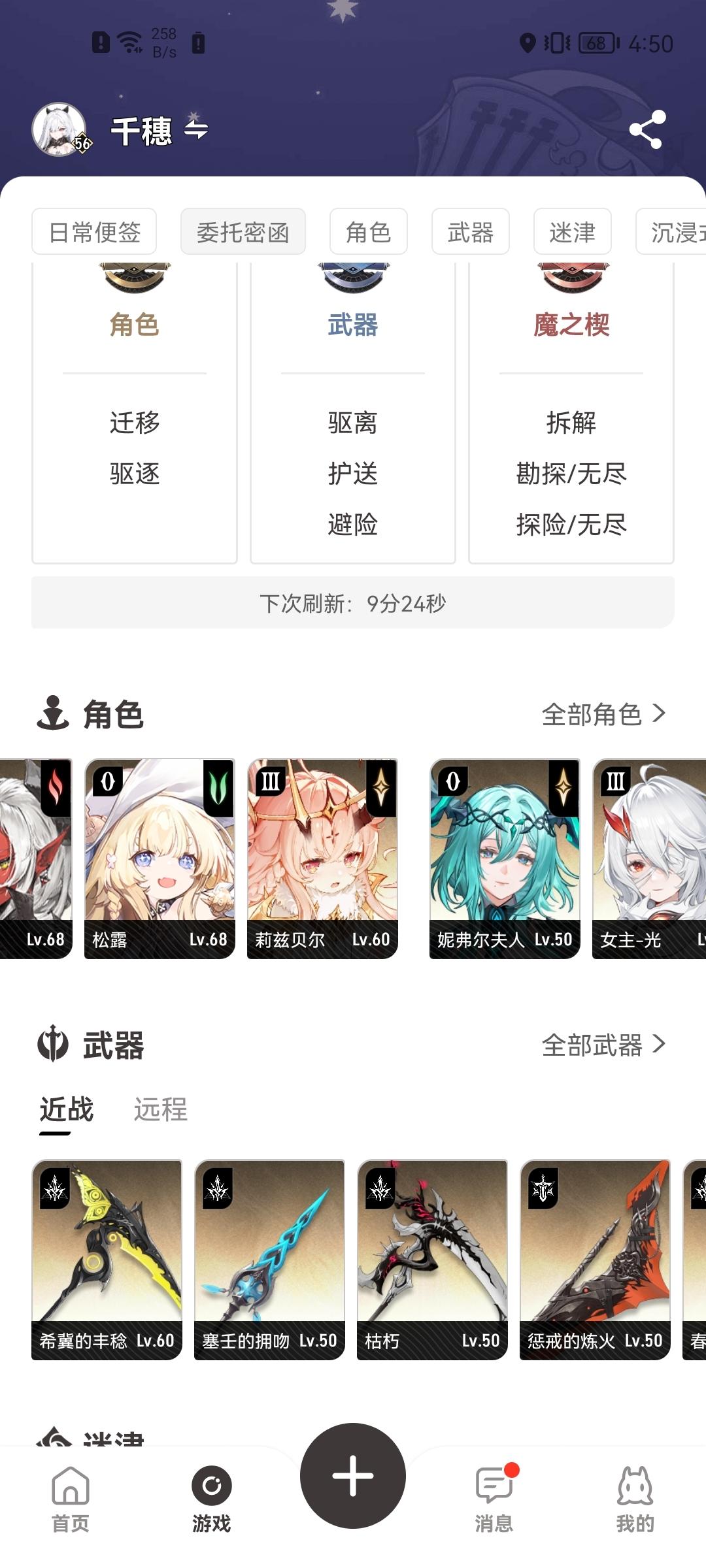Share the profile via the share icon
This screenshot has height=1568, width=706.
tap(647, 129)
